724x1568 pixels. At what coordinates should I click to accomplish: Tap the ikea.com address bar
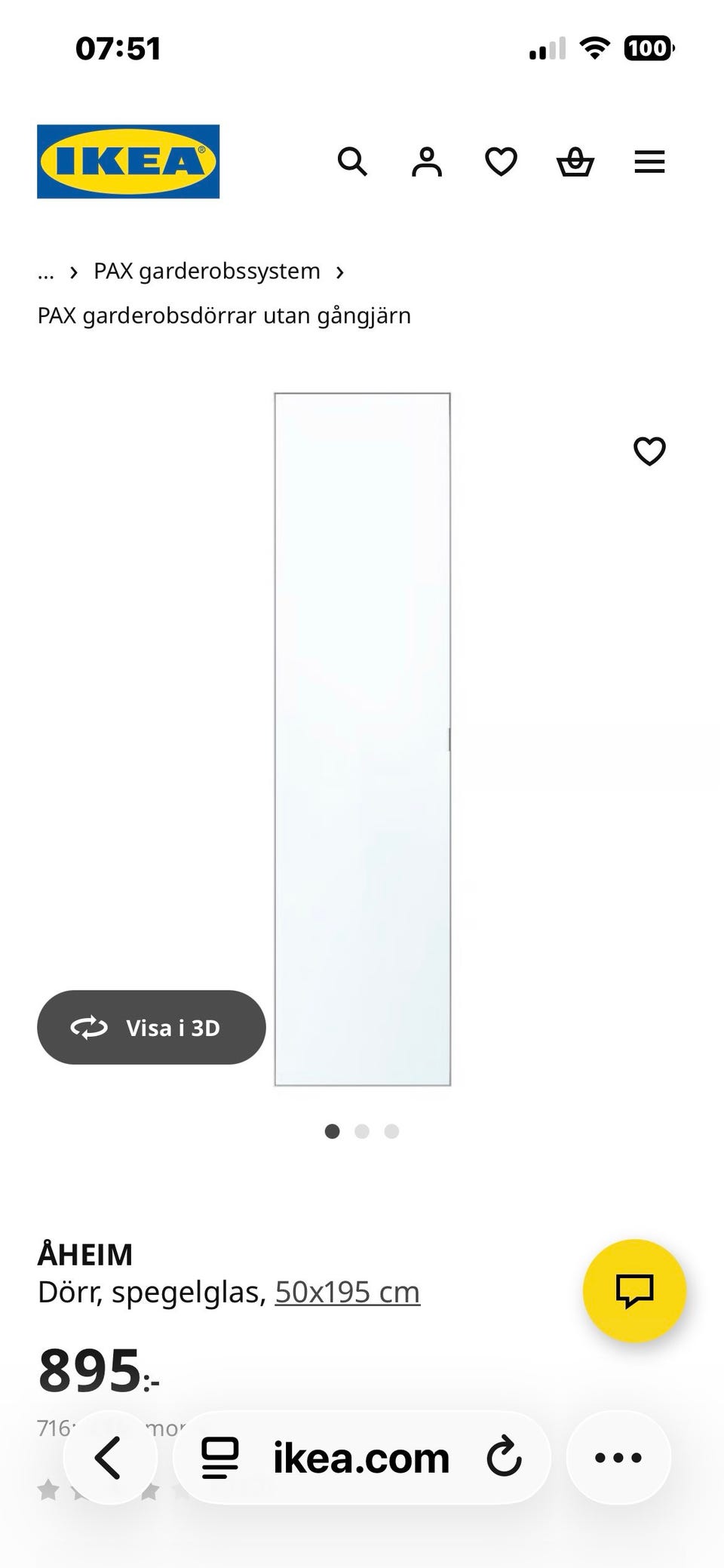360,1457
